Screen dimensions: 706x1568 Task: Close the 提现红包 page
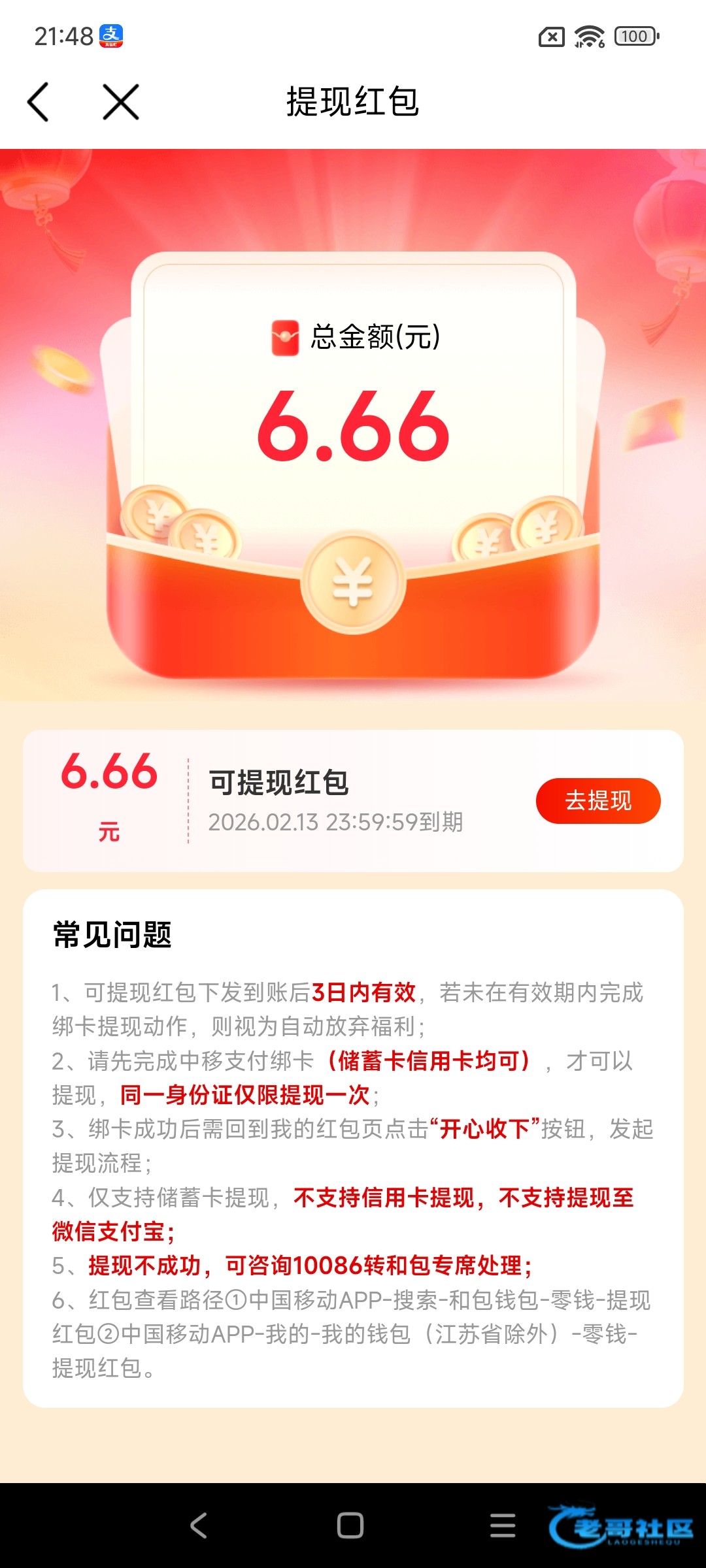[121, 102]
